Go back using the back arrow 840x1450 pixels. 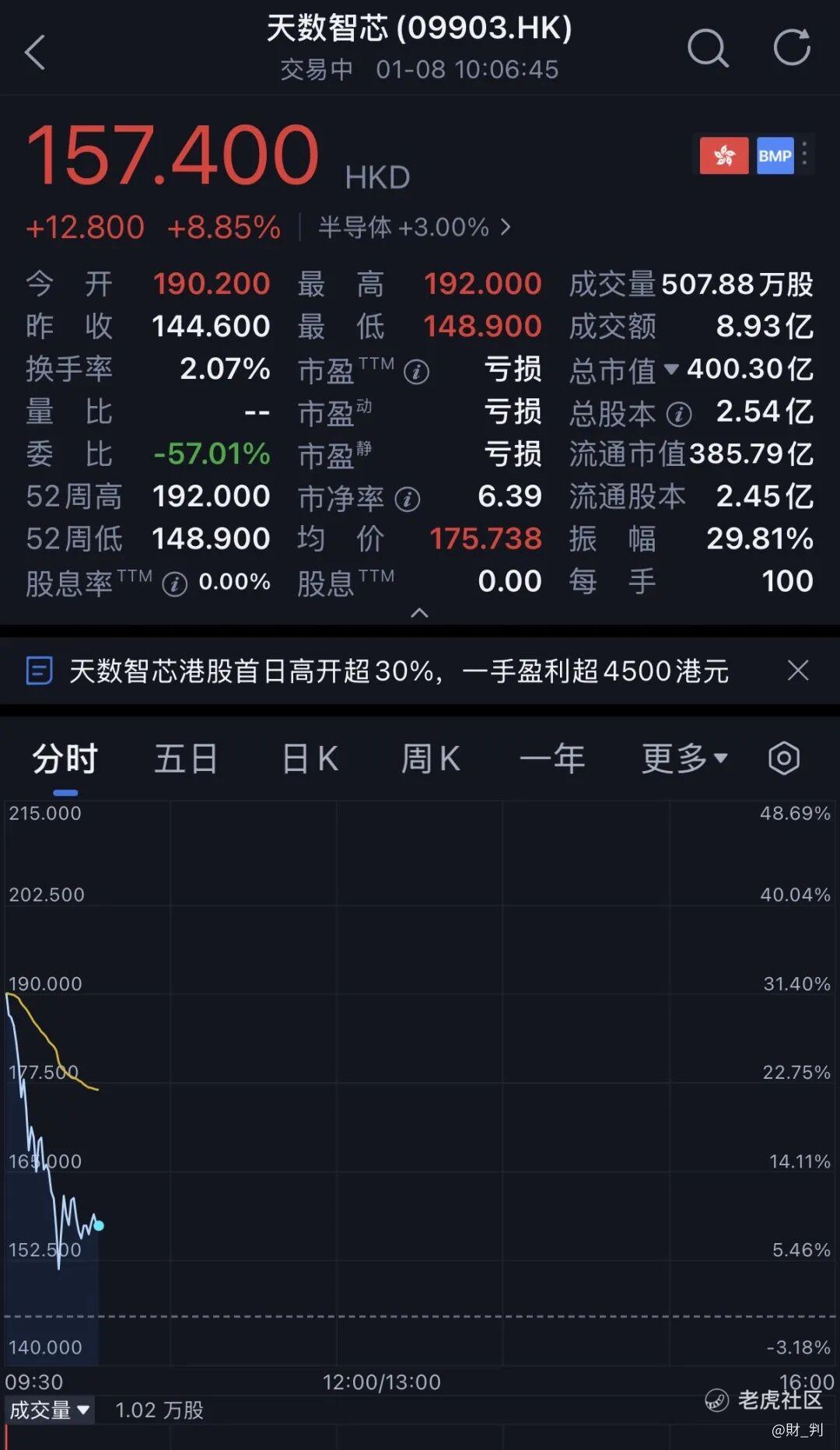pyautogui.click(x=36, y=52)
